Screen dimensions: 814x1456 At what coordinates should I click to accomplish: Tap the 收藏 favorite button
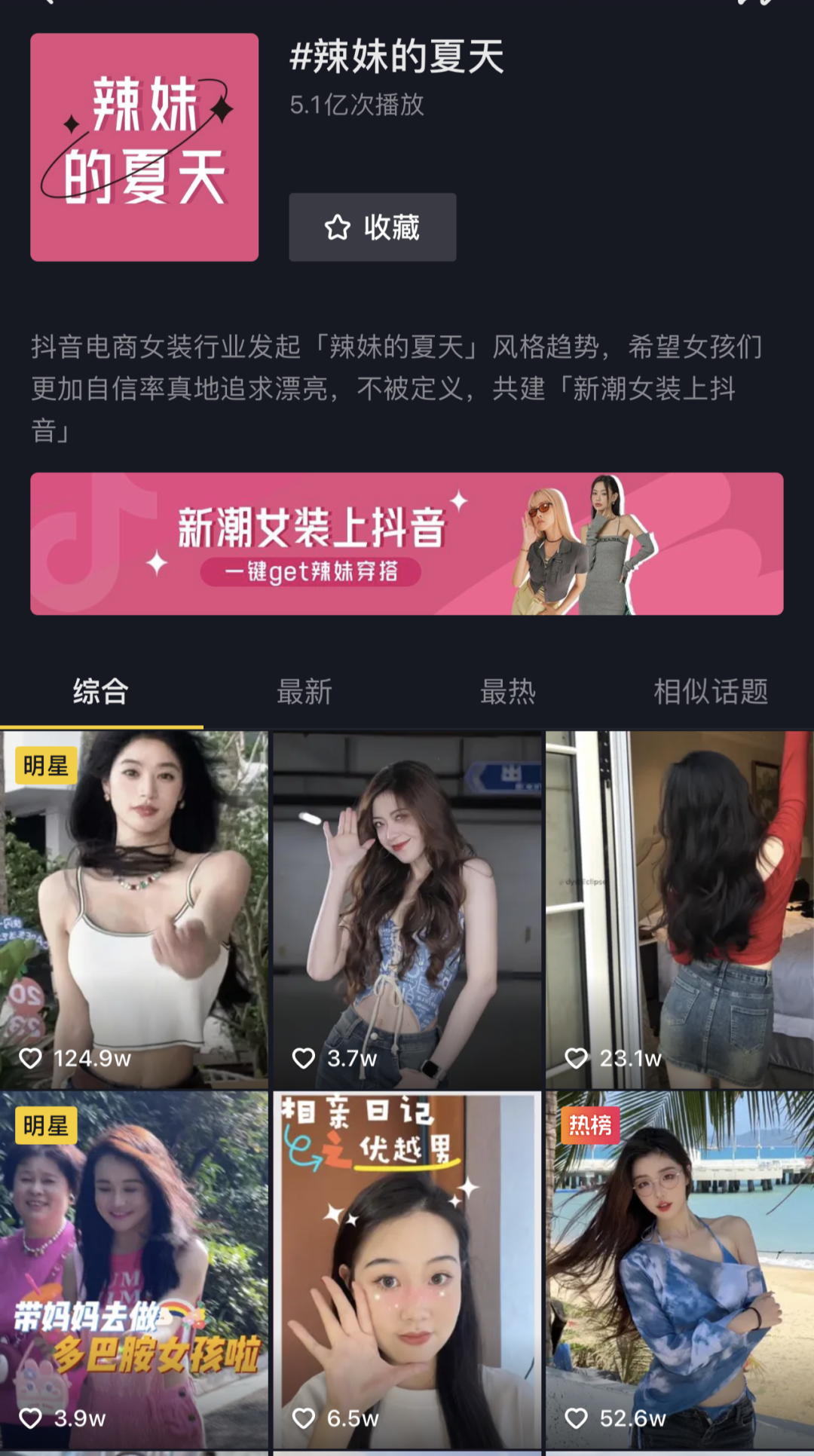372,227
